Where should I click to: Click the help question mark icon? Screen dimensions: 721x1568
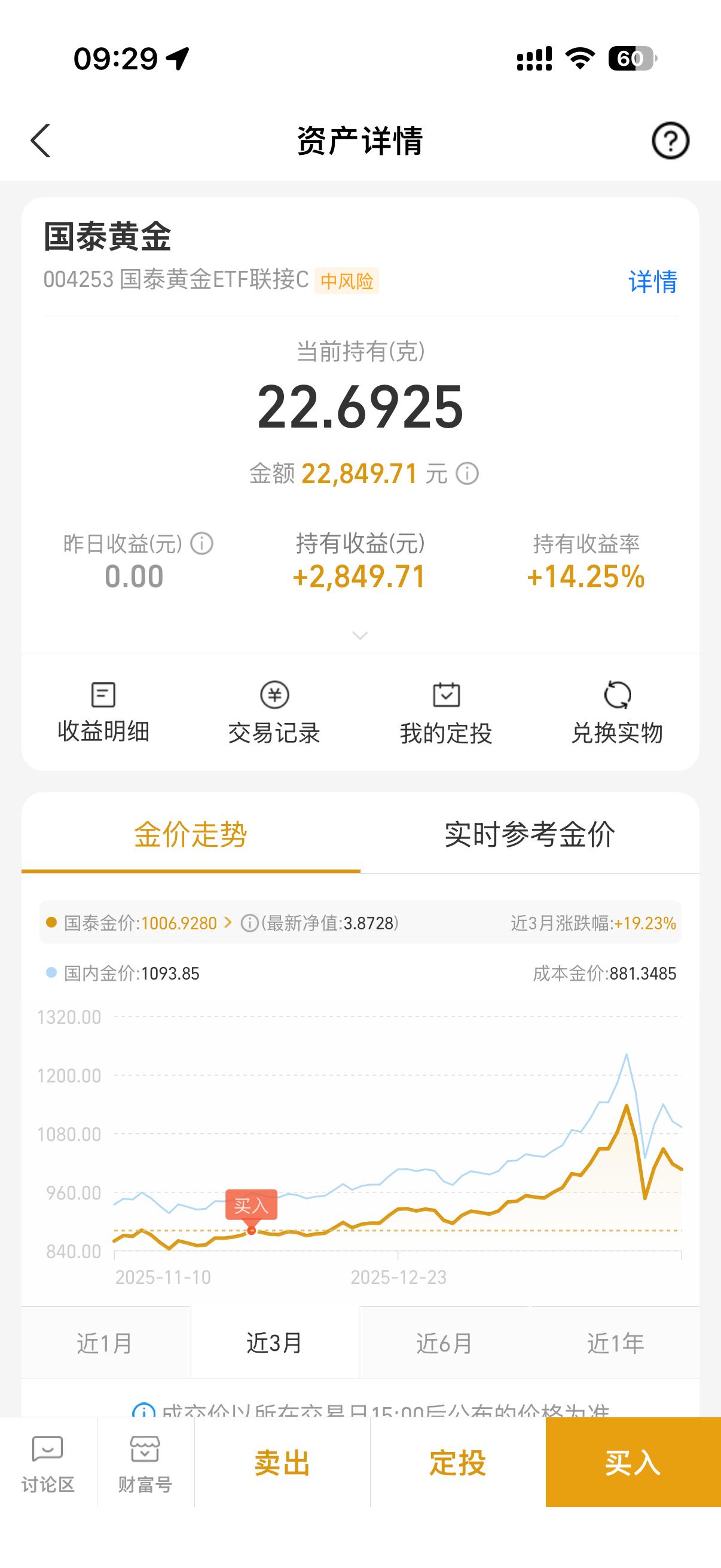[670, 139]
